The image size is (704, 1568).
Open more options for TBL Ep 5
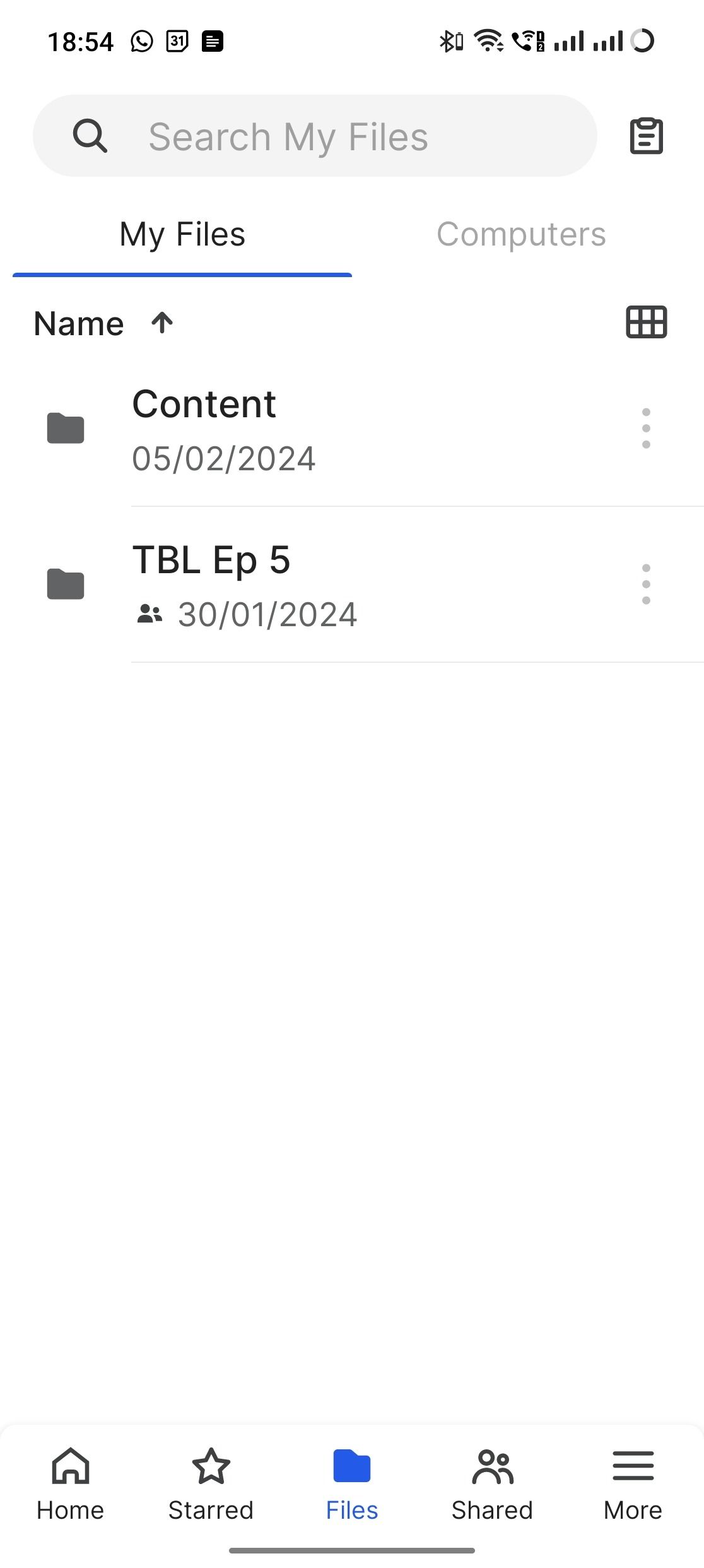646,585
